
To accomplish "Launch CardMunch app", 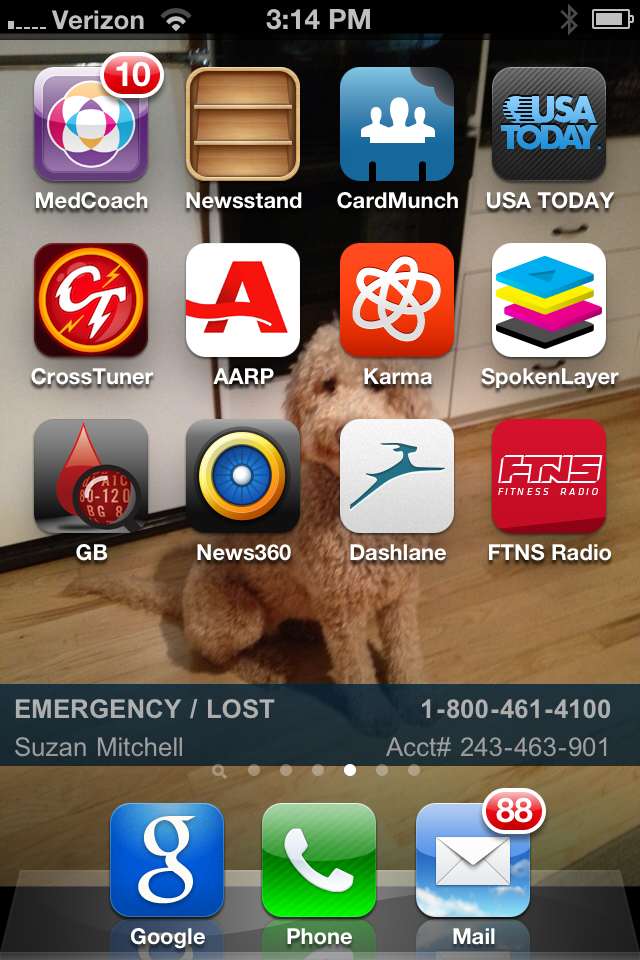I will coord(397,125).
